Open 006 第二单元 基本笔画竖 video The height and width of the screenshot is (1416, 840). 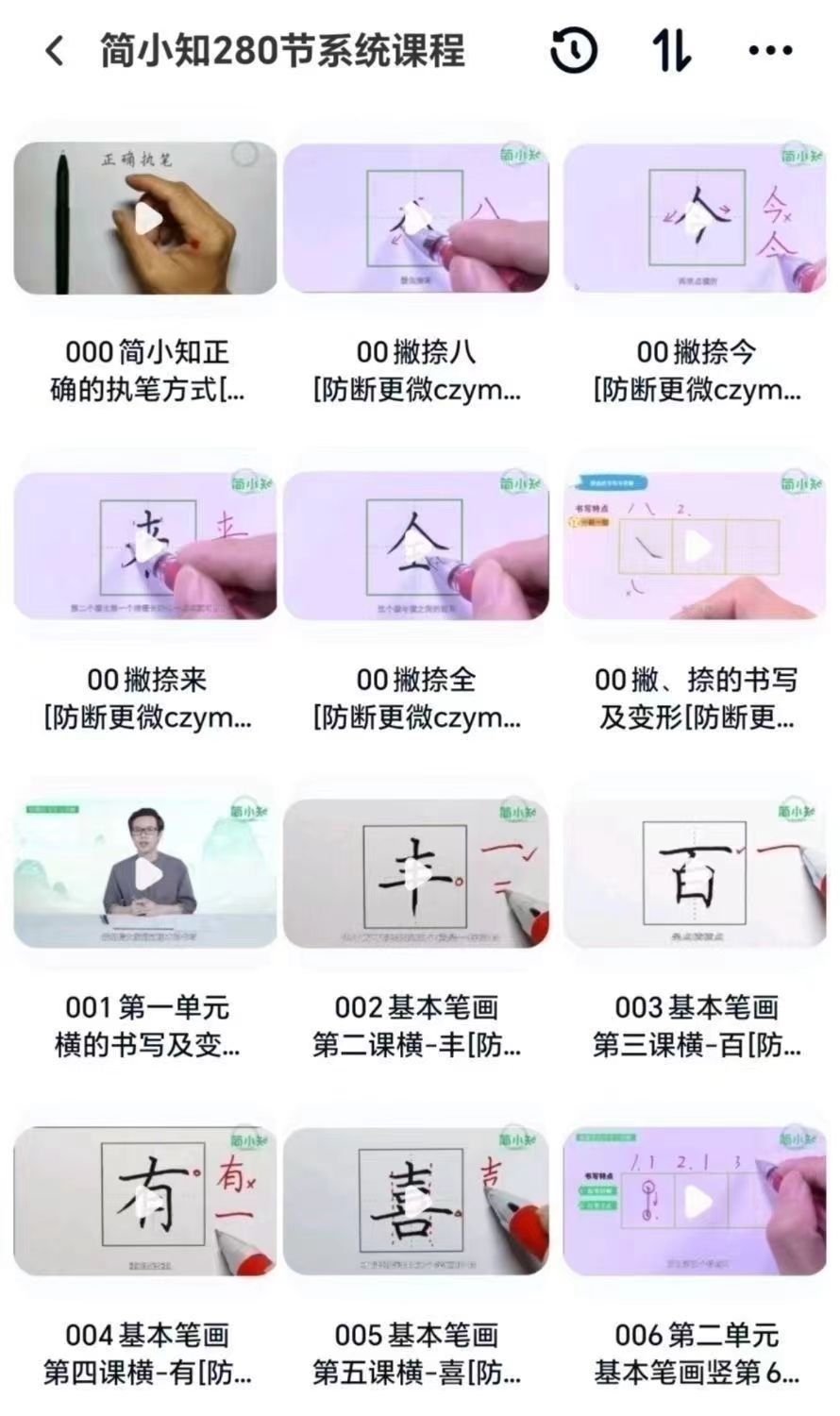[x=695, y=1201]
